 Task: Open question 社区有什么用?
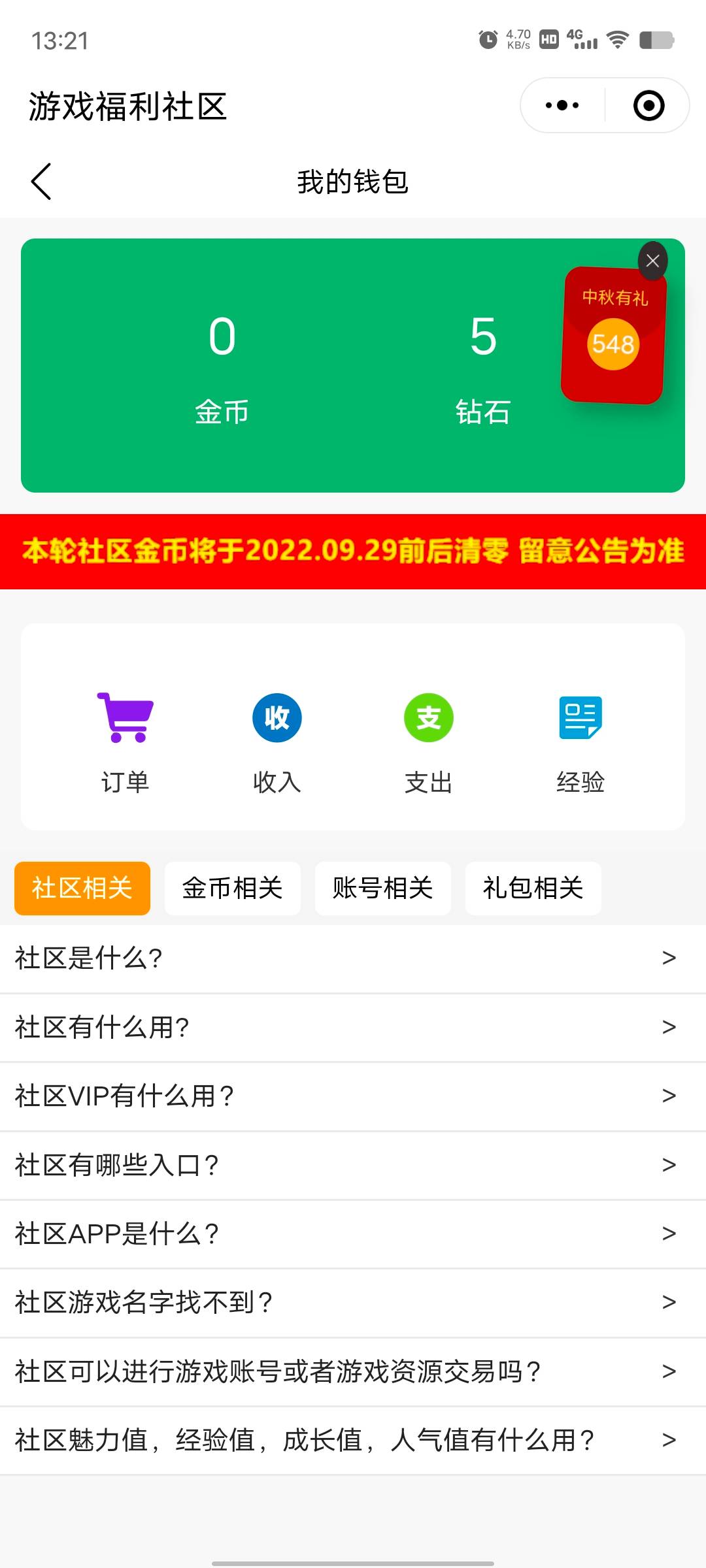pyautogui.click(x=353, y=1027)
